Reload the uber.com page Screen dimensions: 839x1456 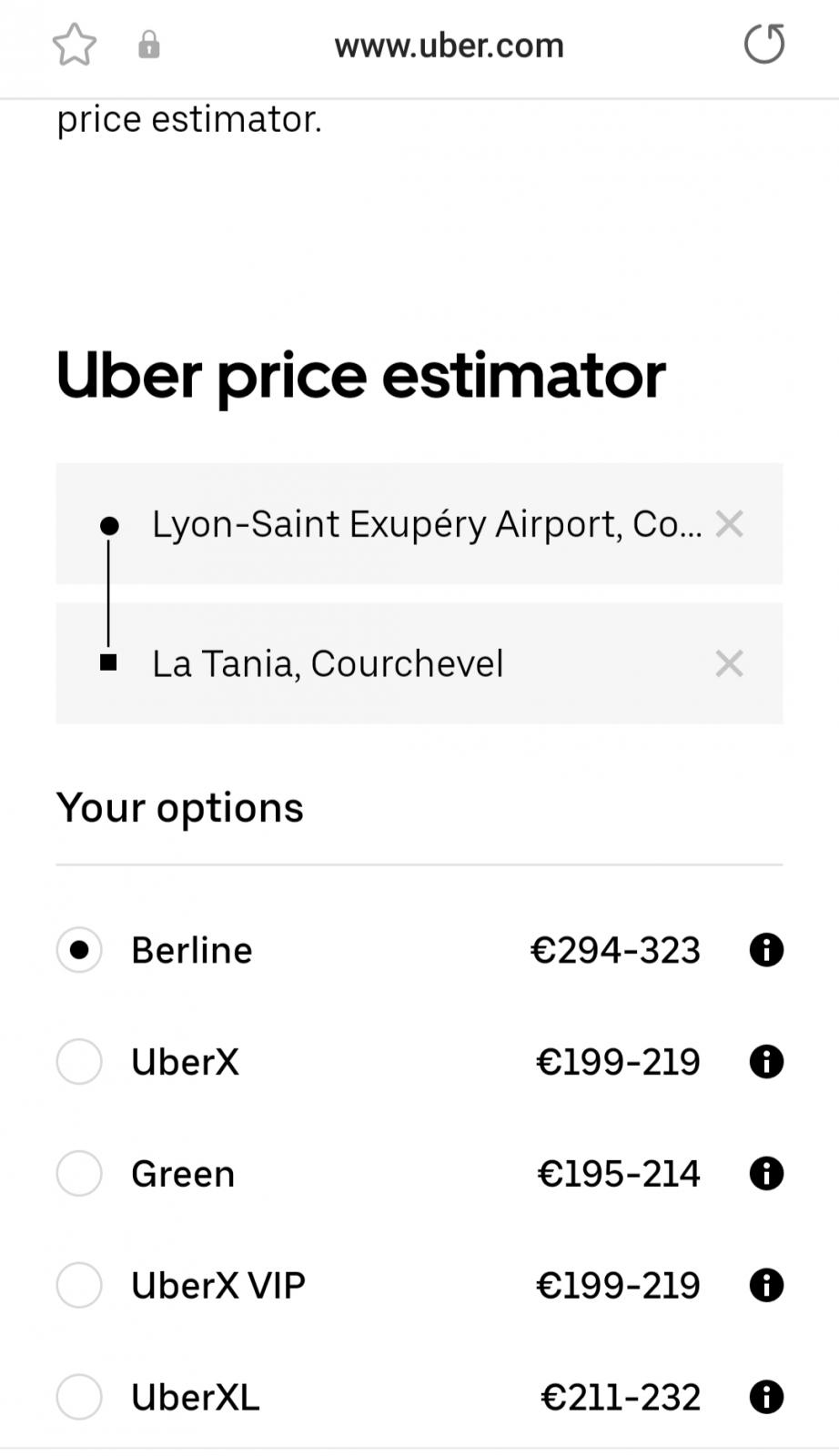click(x=764, y=45)
